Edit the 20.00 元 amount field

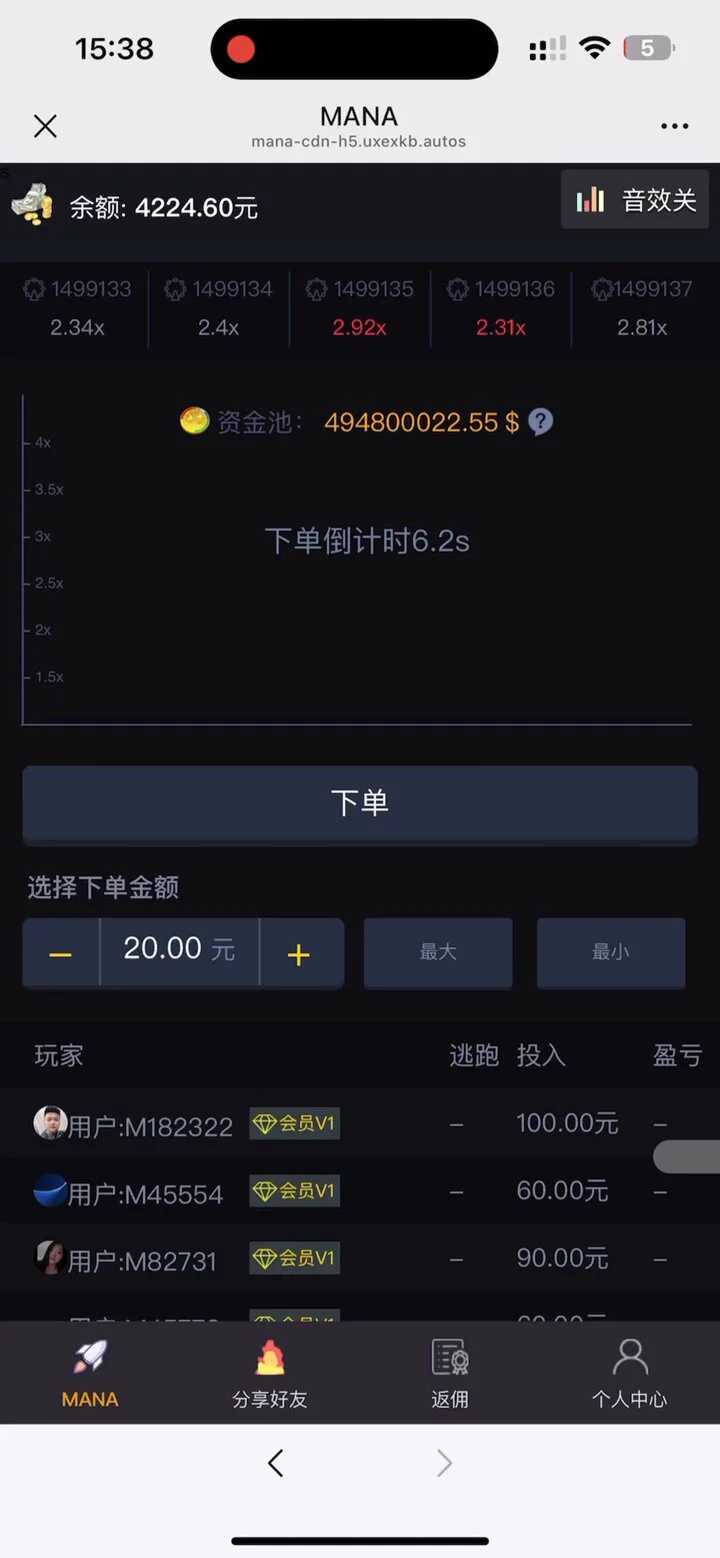179,949
